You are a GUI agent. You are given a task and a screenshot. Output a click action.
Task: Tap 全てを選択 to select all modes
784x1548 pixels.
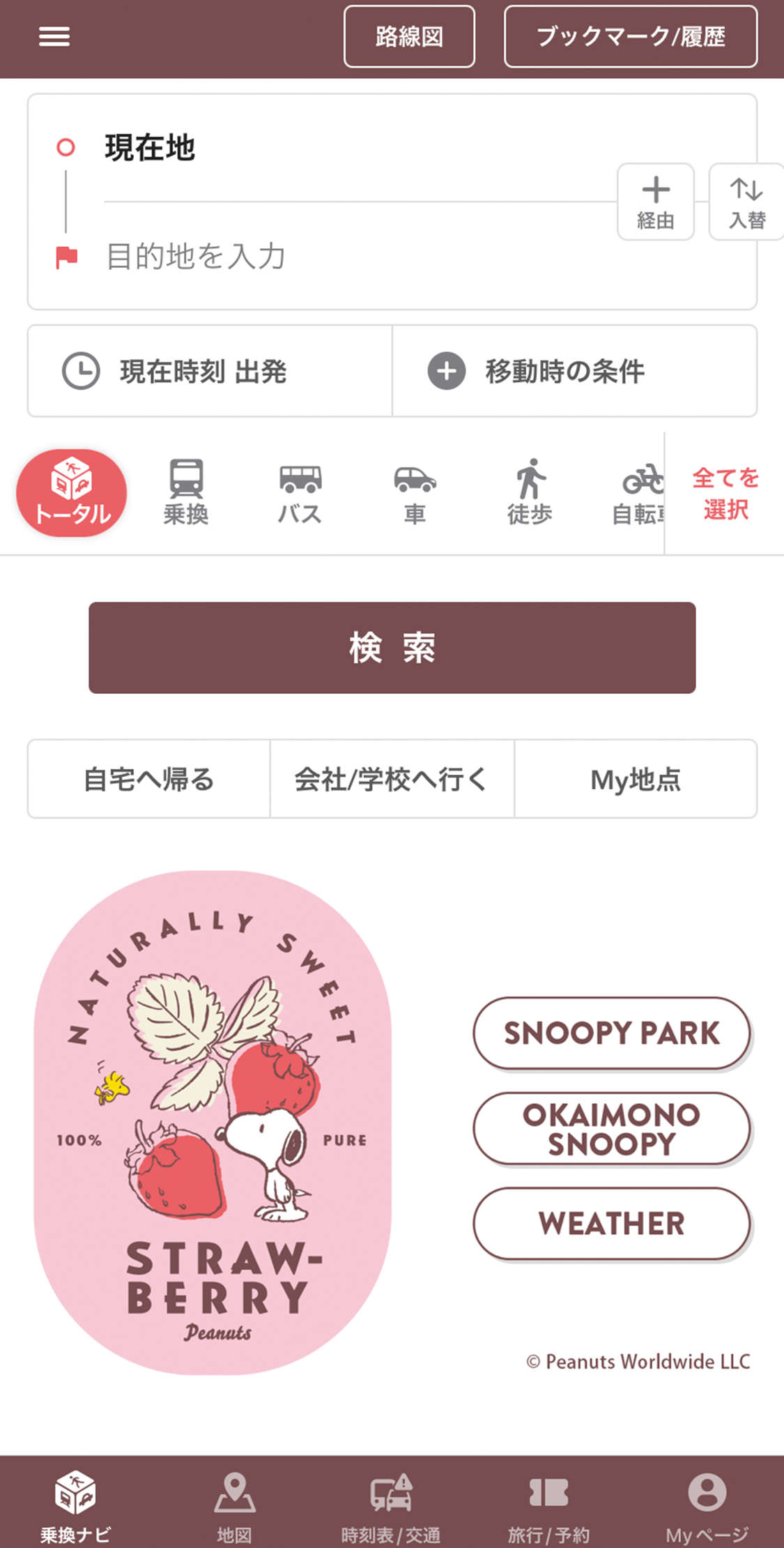coord(725,494)
